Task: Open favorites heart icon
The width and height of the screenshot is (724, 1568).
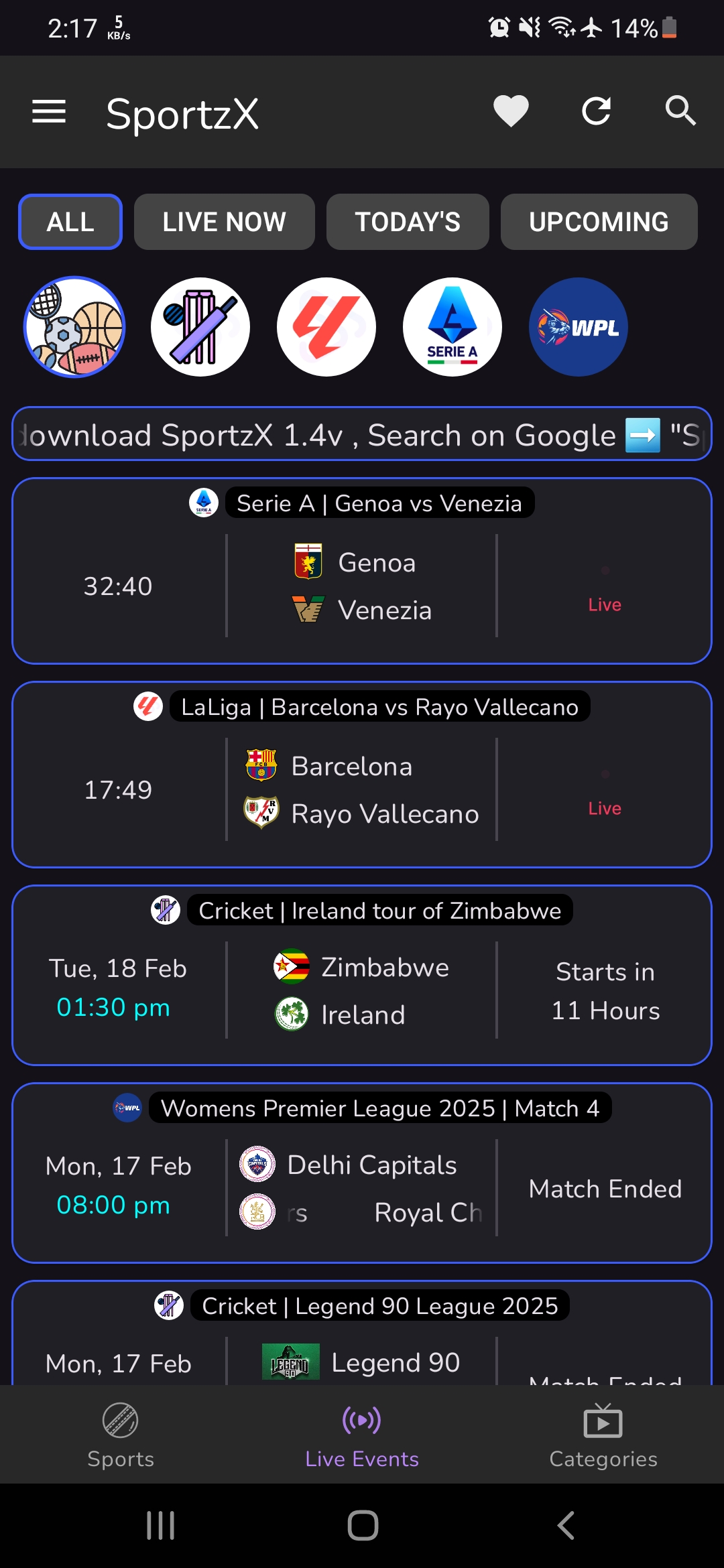Action: point(511,111)
